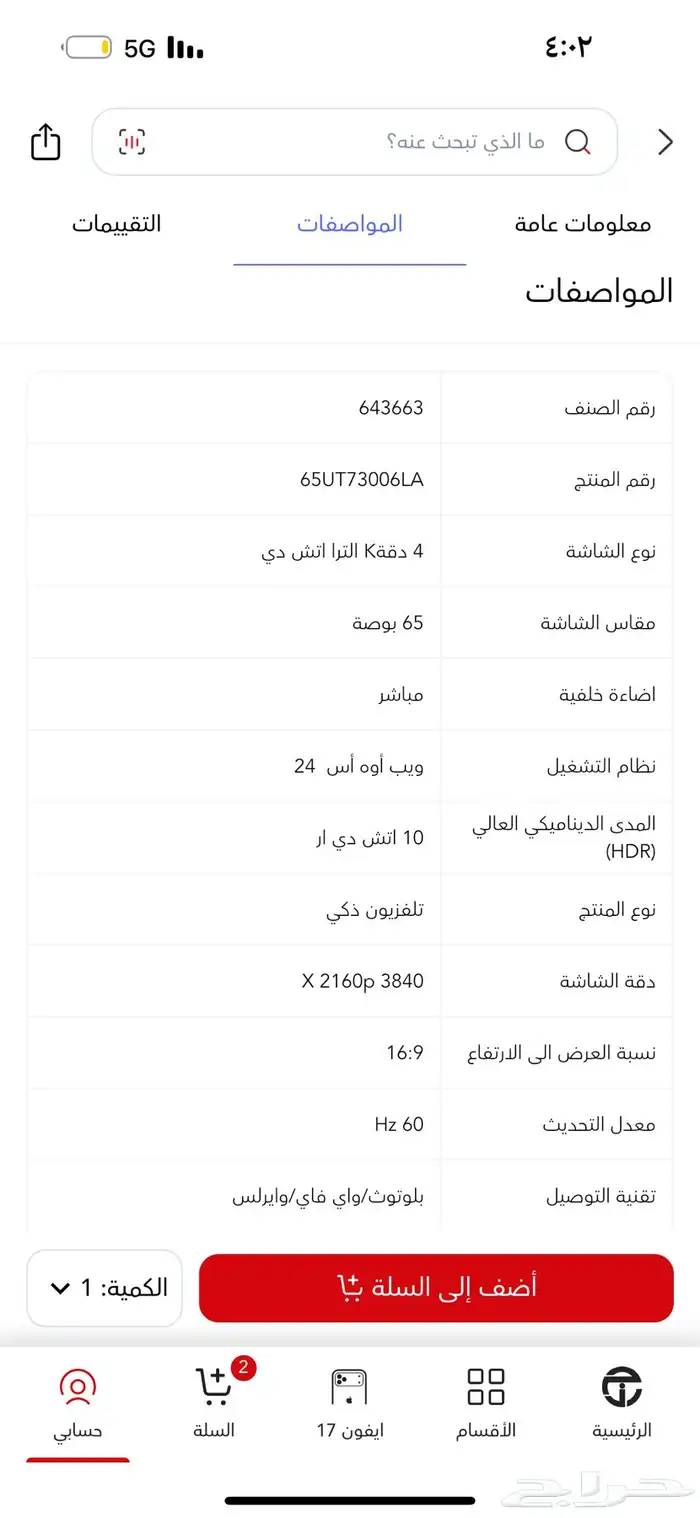
Task: Select the المواصفات tab
Action: pyautogui.click(x=350, y=224)
